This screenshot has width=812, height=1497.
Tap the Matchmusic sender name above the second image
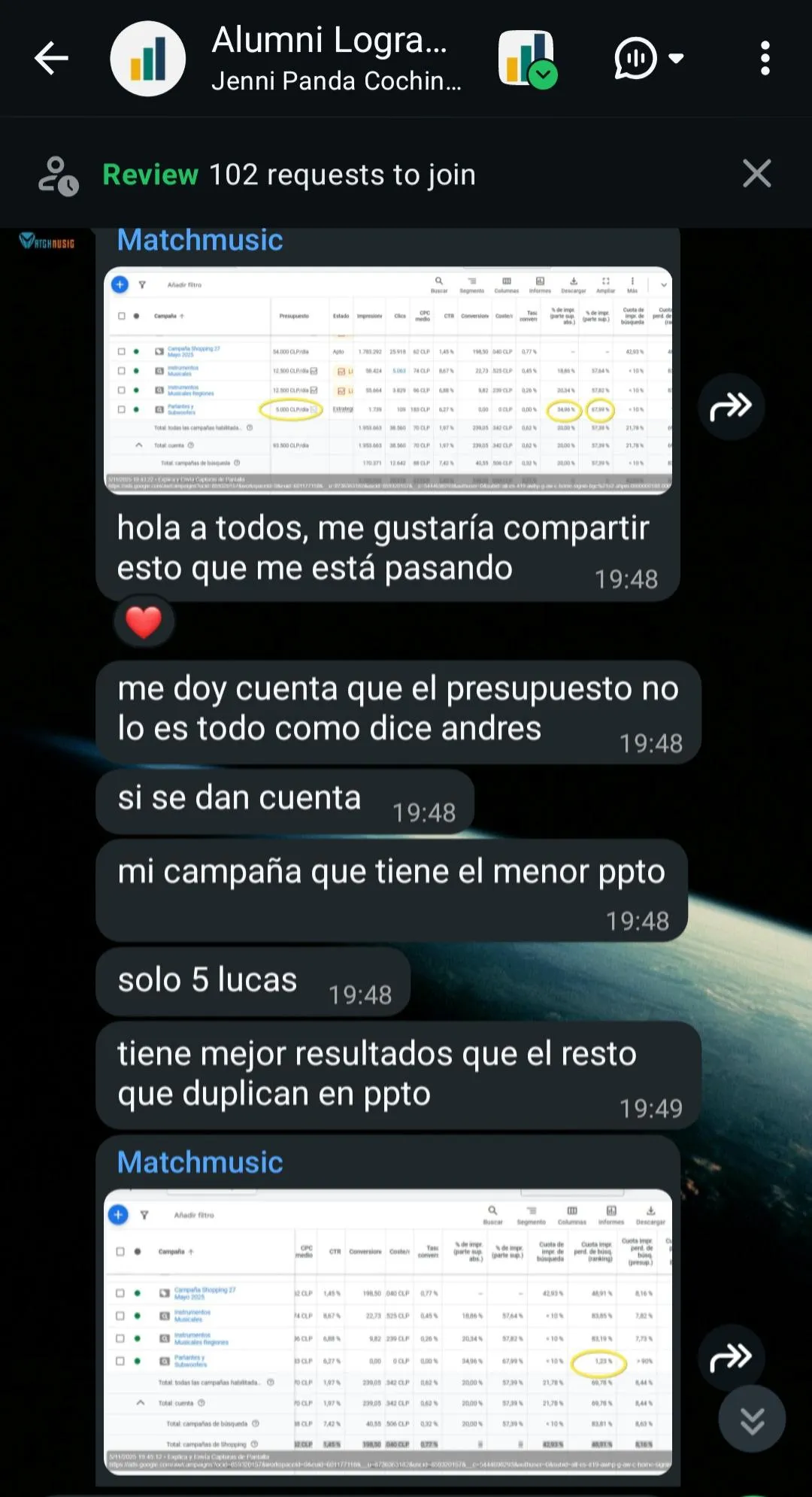tap(200, 1162)
